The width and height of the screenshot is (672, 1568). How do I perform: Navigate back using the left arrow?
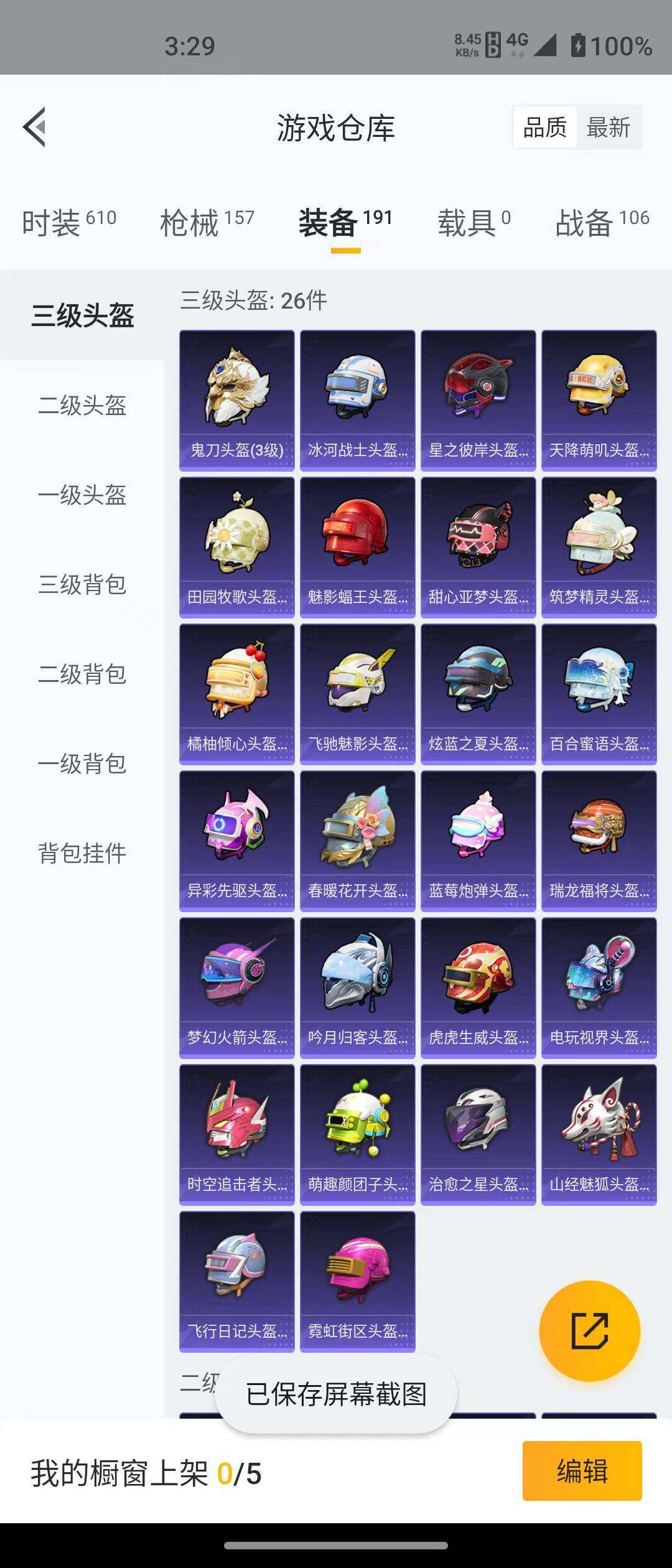[x=35, y=128]
